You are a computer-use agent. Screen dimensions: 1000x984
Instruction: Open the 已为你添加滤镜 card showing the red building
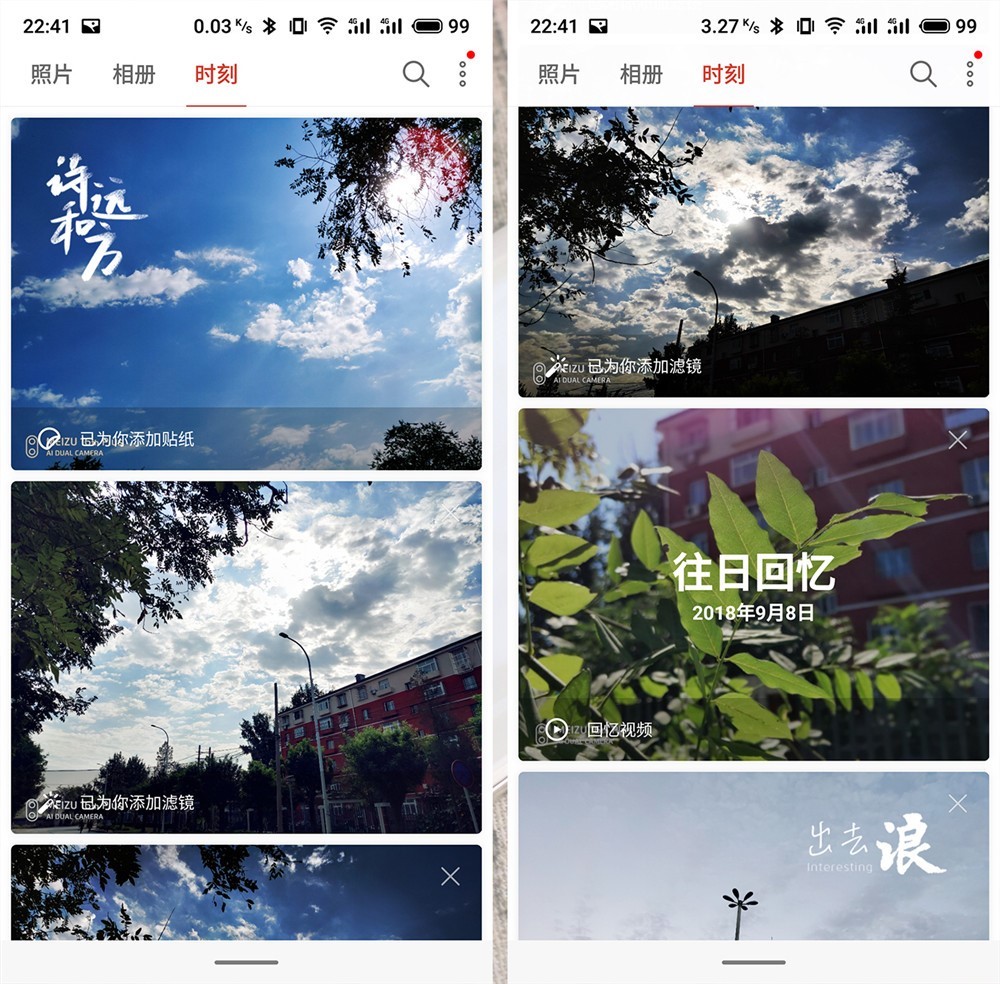pos(246,657)
